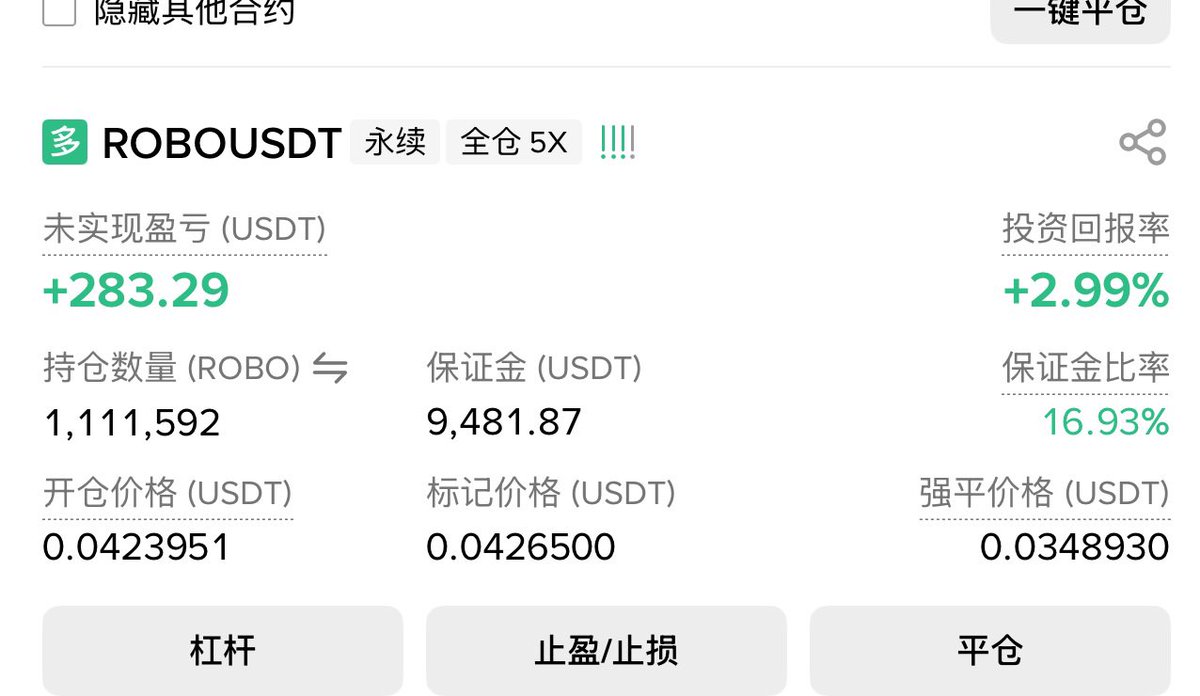Show the 保证金比率 explanation
This screenshot has width=1200, height=696.
1085,369
